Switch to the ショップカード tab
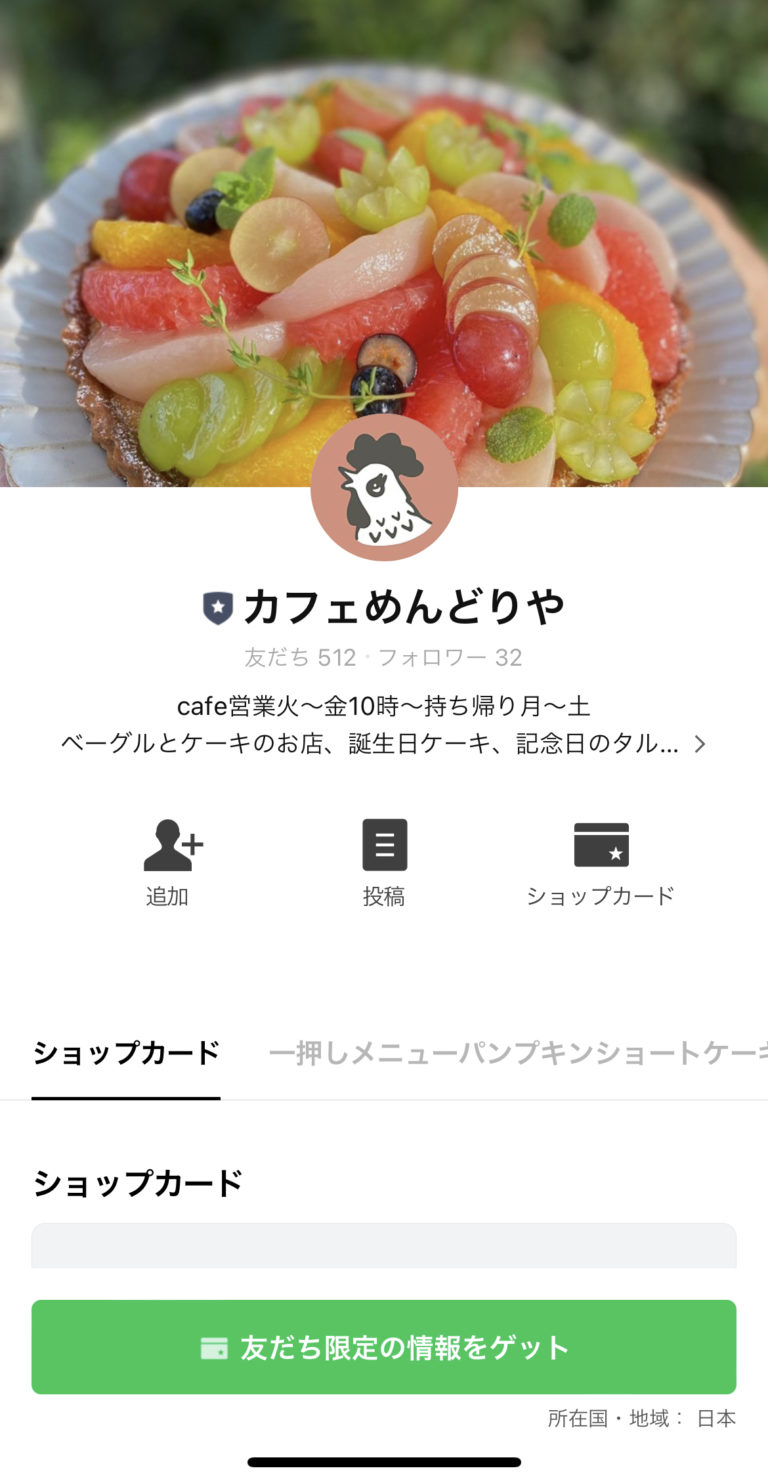Viewport: 768px width, 1483px height. tap(125, 1052)
